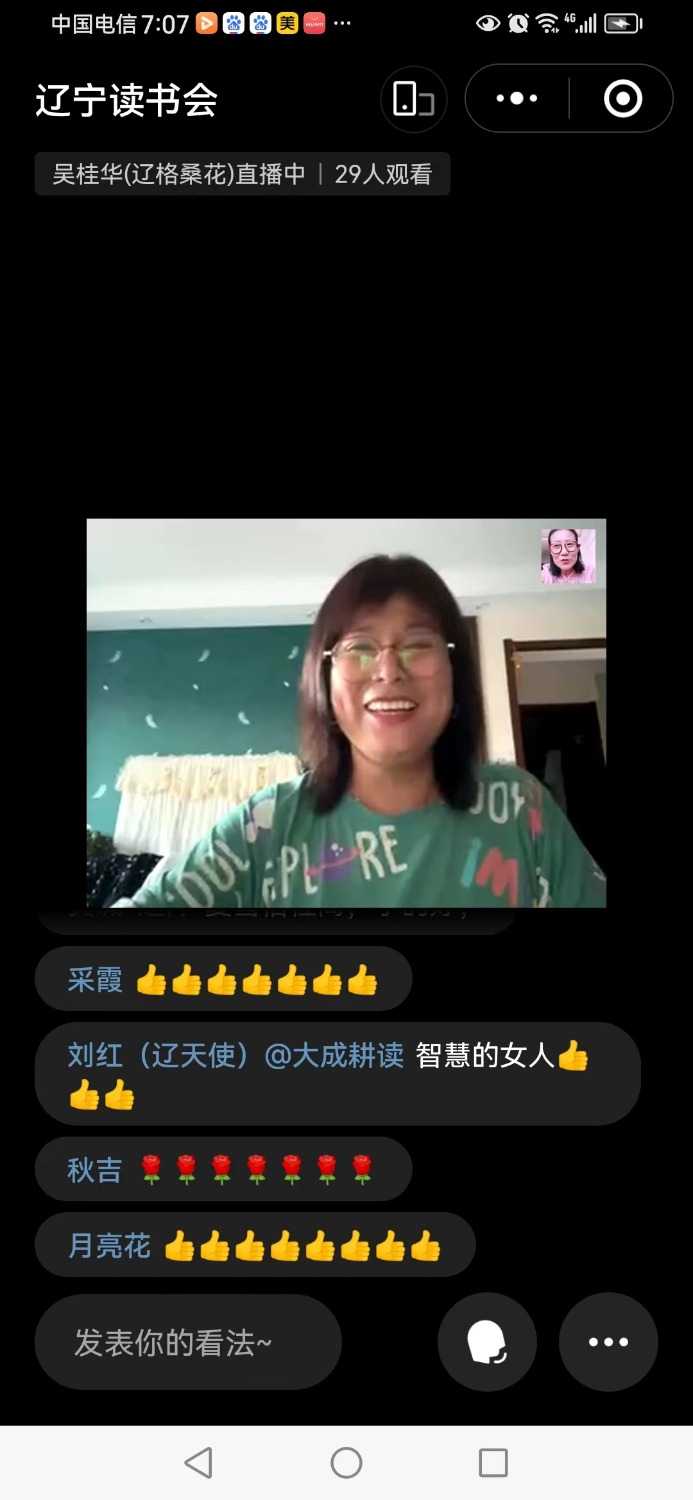Open the 发表你的看法 comment input
The width and height of the screenshot is (693, 1500).
pyautogui.click(x=188, y=1342)
